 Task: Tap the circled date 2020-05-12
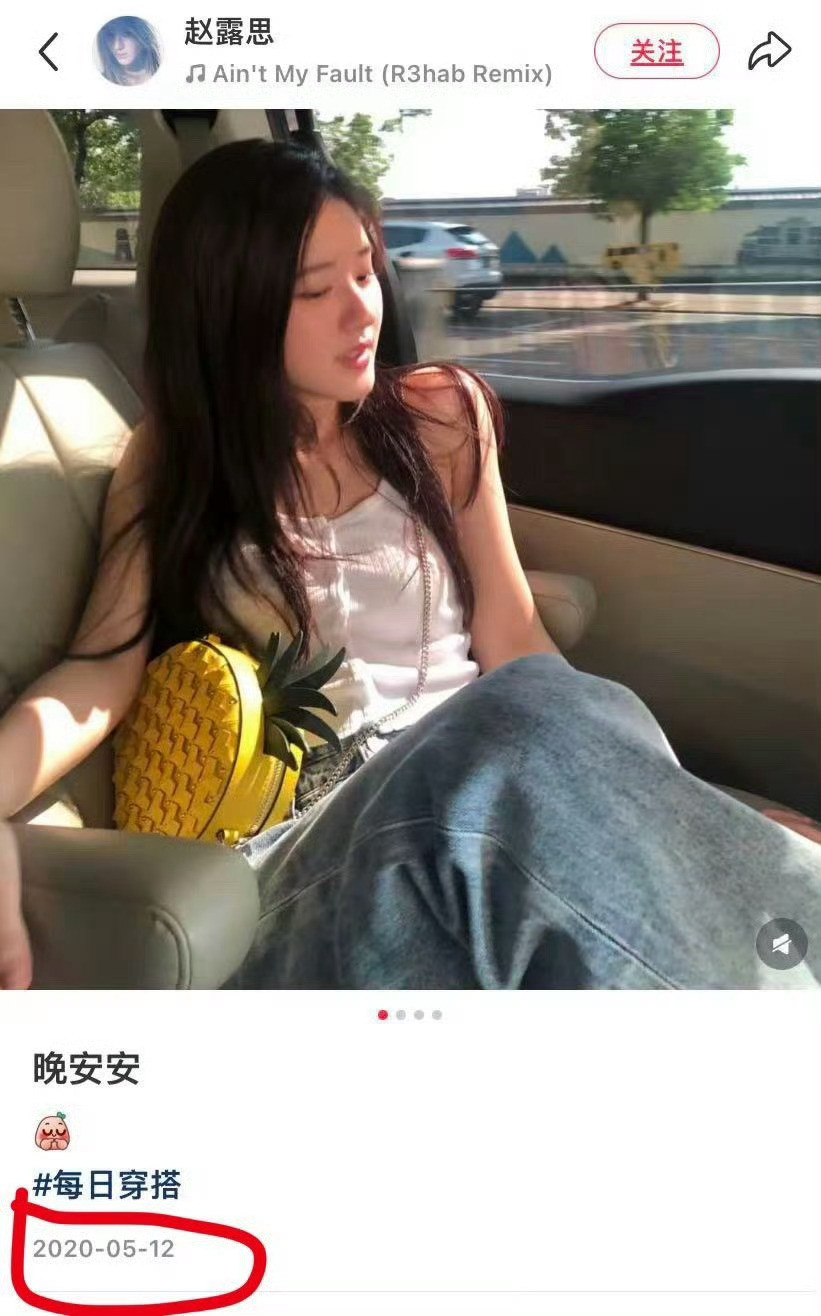click(x=103, y=1248)
